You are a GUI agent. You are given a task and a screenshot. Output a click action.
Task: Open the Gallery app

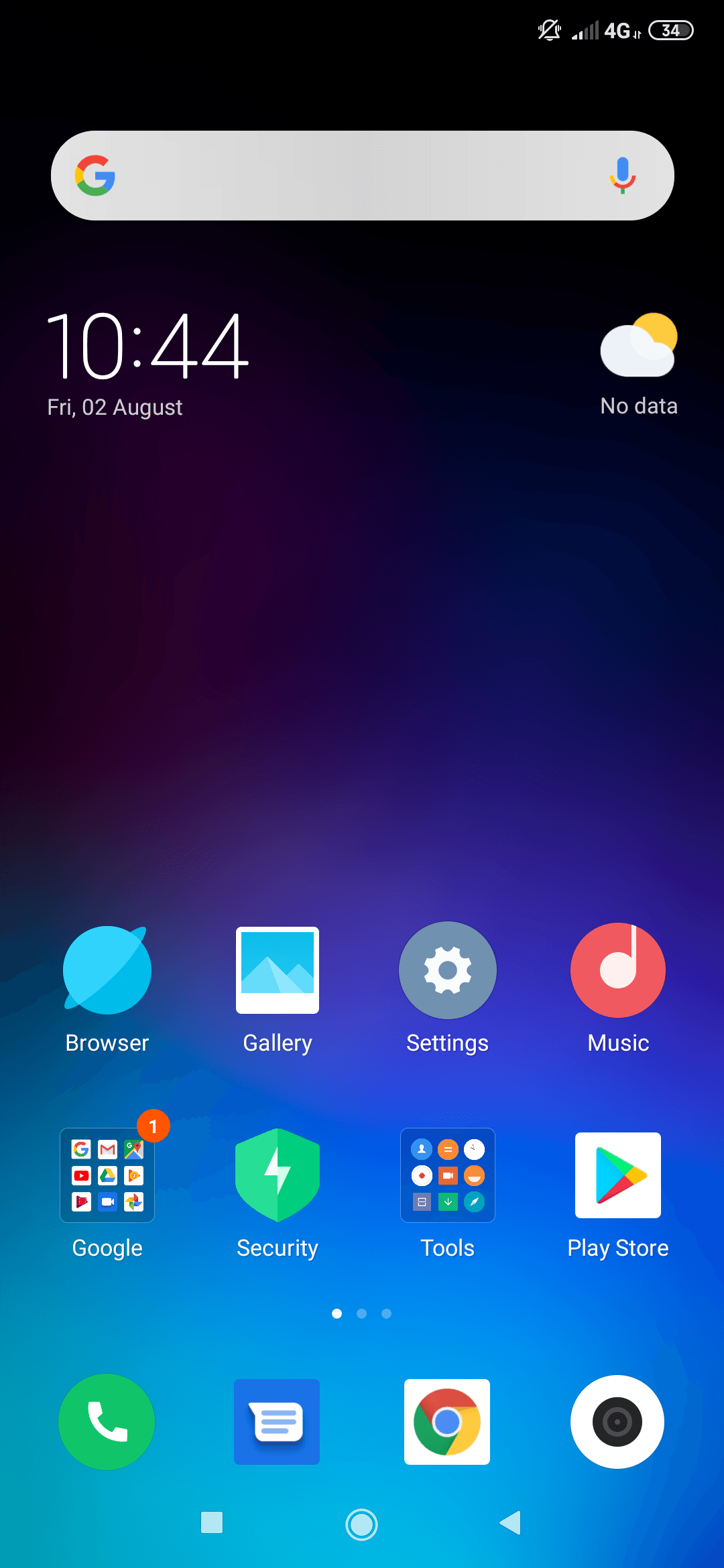(x=278, y=970)
